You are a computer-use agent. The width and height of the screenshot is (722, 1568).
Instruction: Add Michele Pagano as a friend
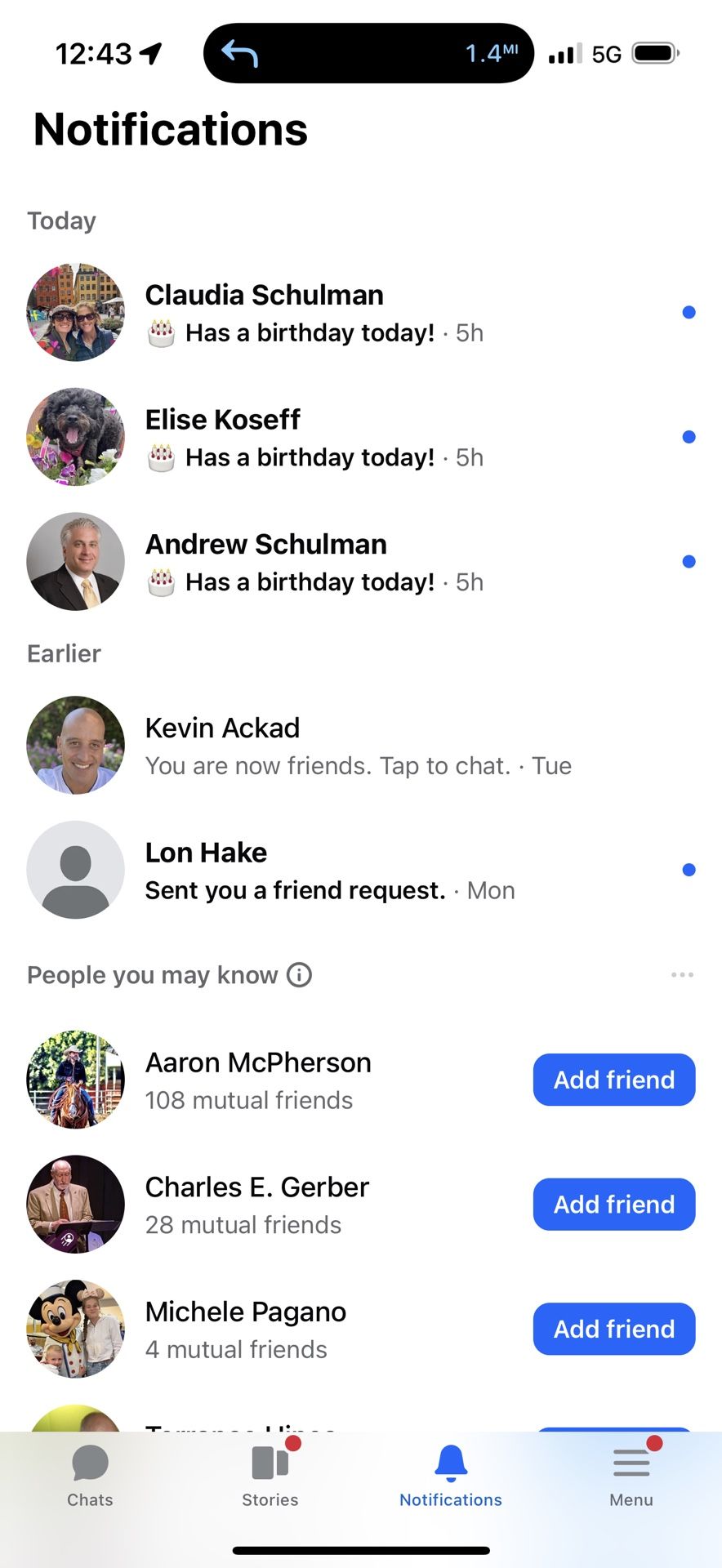pyautogui.click(x=613, y=1329)
